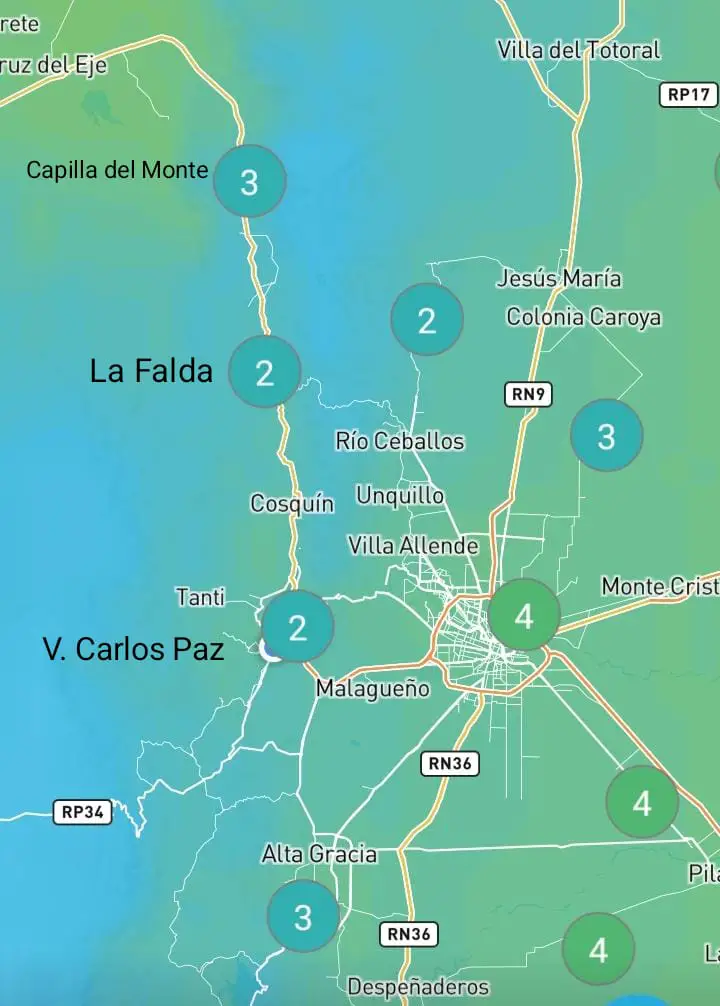Tap the 4 cluster right of Despeñaderos
Image resolution: width=720 pixels, height=1006 pixels.
coord(598,949)
